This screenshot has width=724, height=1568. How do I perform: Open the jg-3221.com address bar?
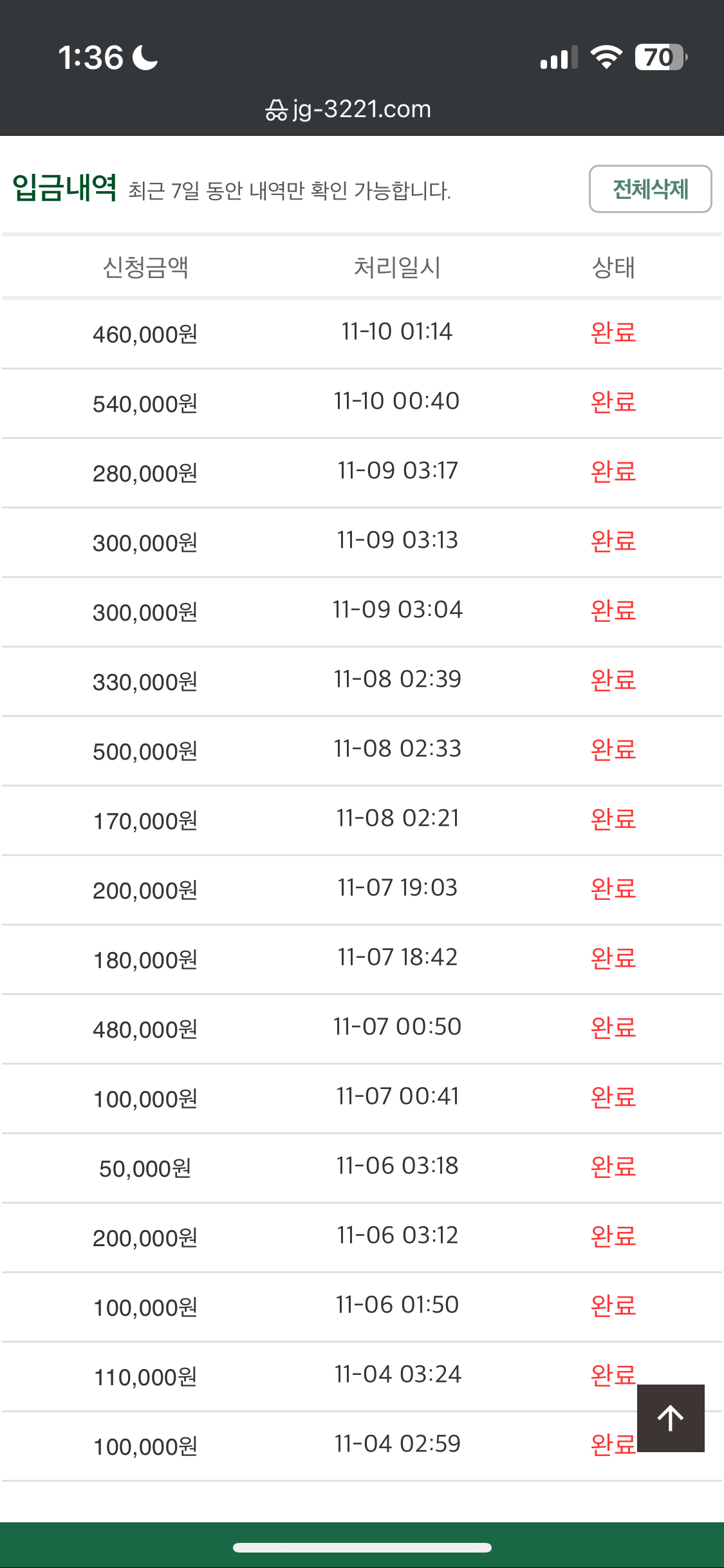(348, 109)
